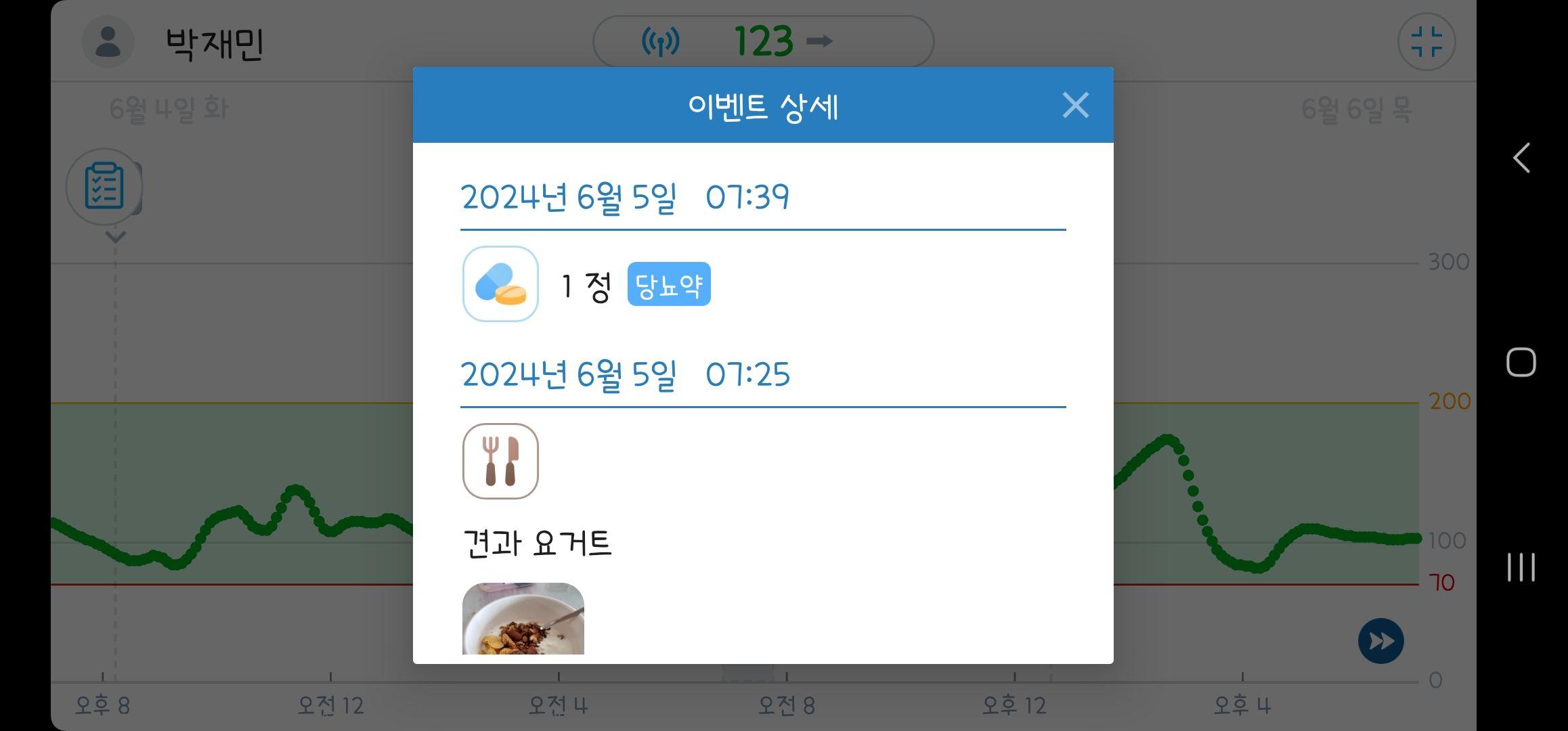Screen dimensions: 1568x731
Task: Tap the meal fork and knife icon
Action: [x=500, y=462]
